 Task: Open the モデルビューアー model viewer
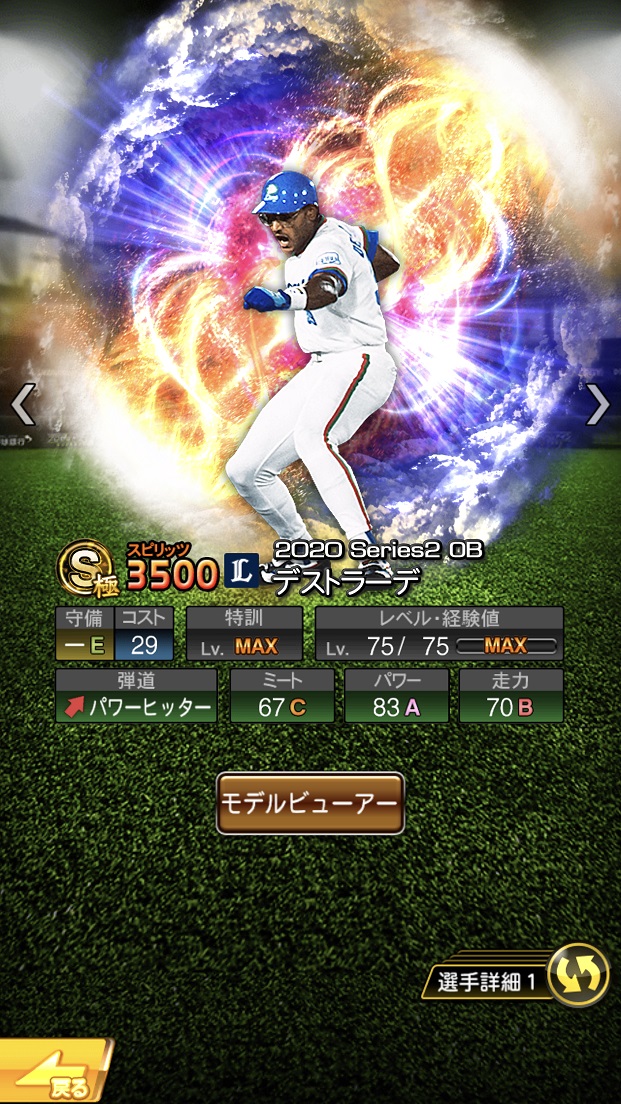pyautogui.click(x=310, y=803)
